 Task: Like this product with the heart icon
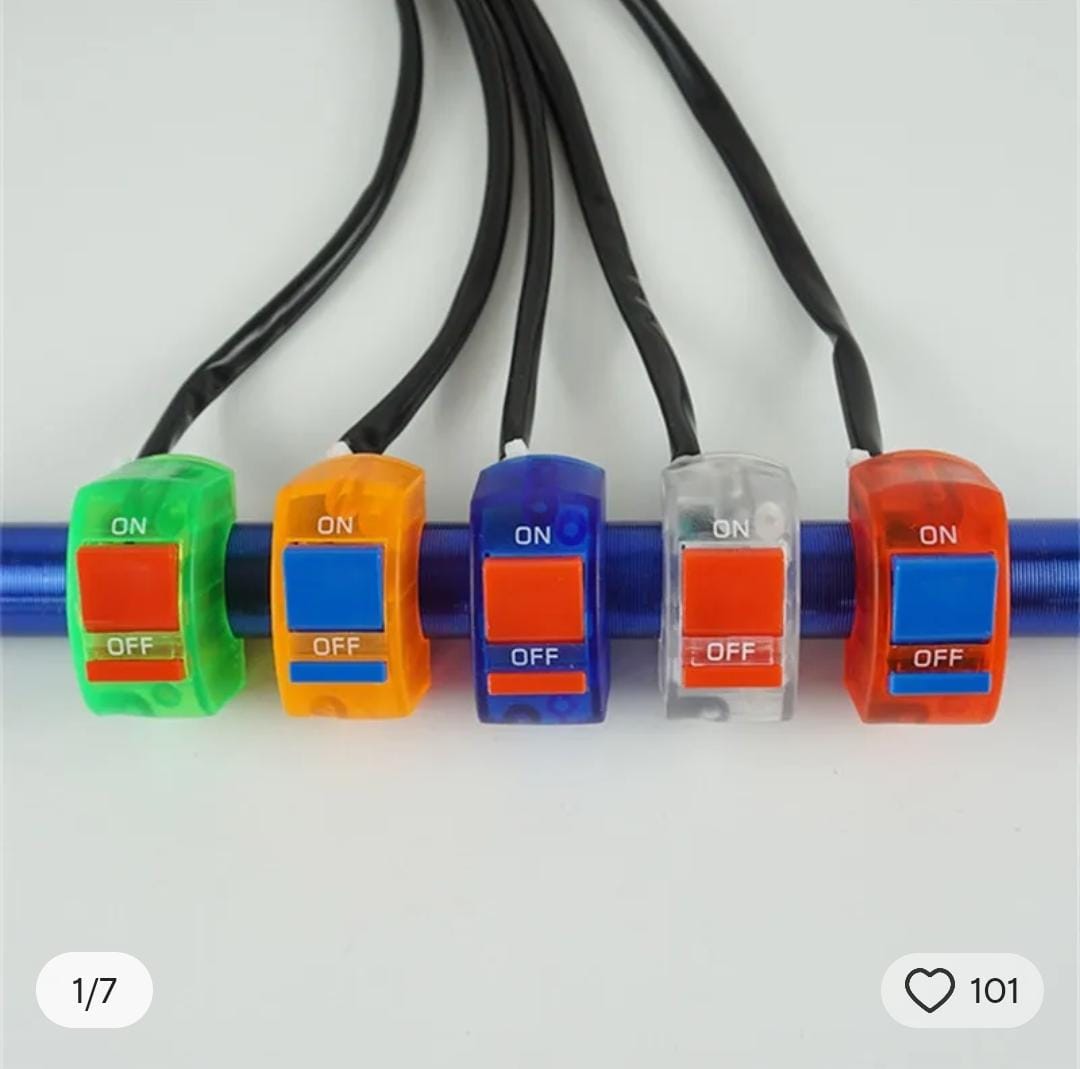point(930,990)
